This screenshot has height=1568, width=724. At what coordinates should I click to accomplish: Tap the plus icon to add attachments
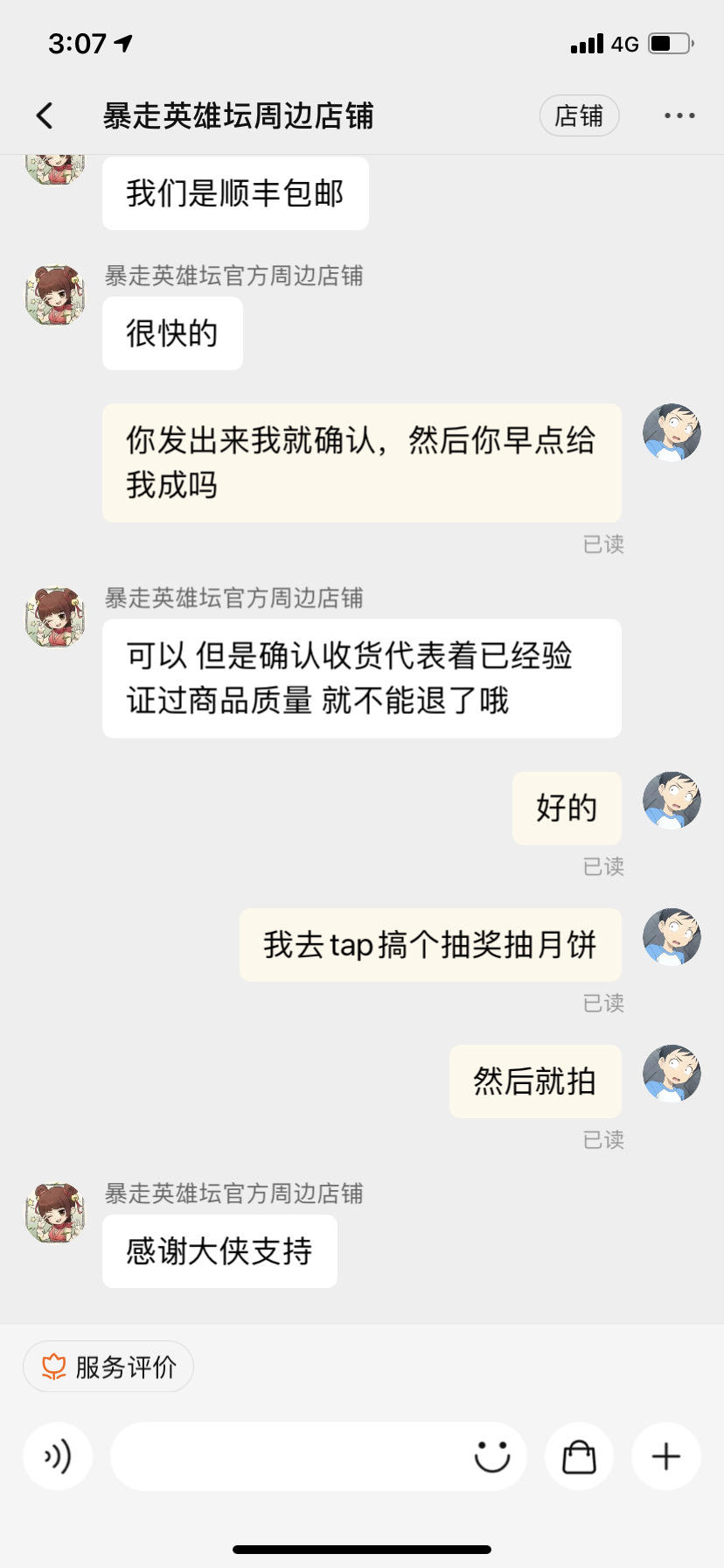coord(665,1456)
